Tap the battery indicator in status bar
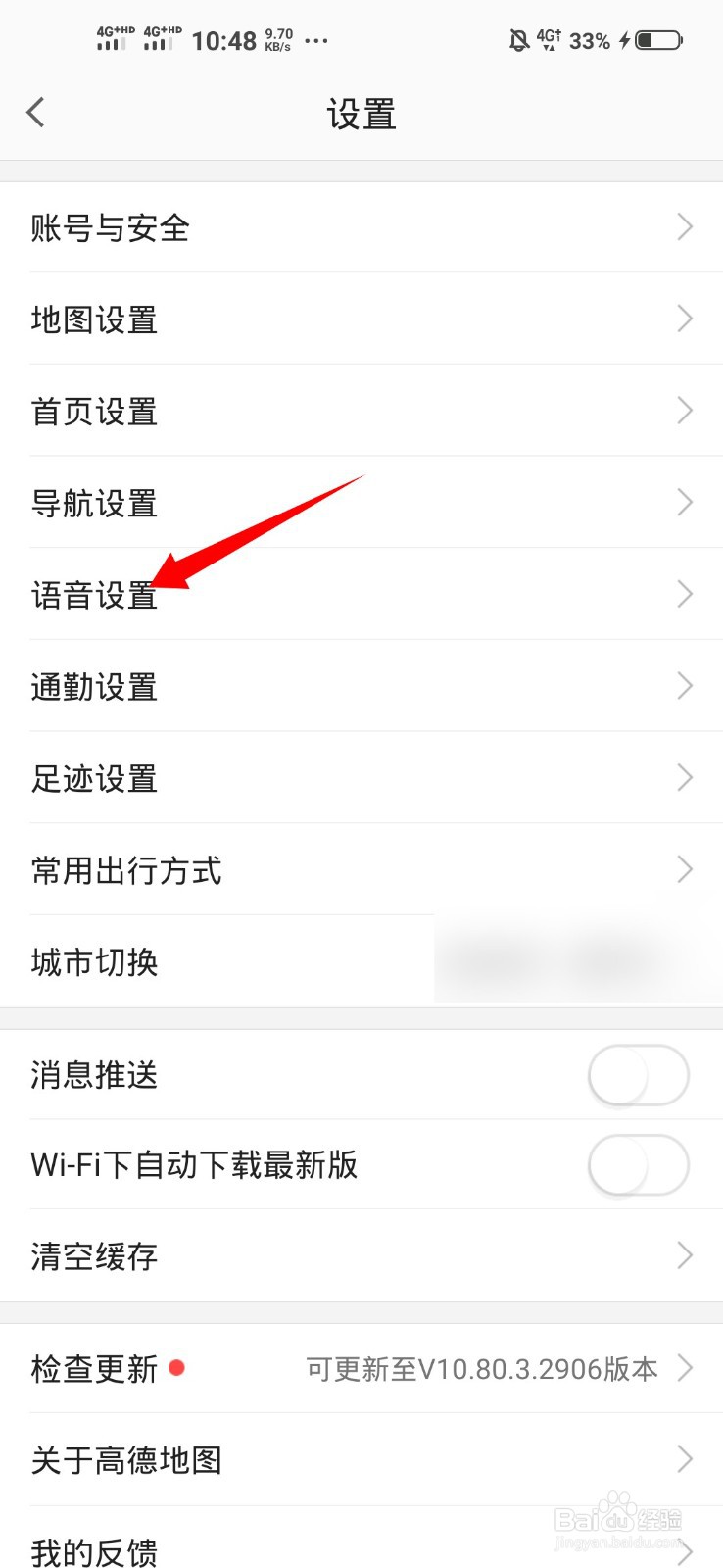Viewport: 723px width, 1568px height. 658,40
